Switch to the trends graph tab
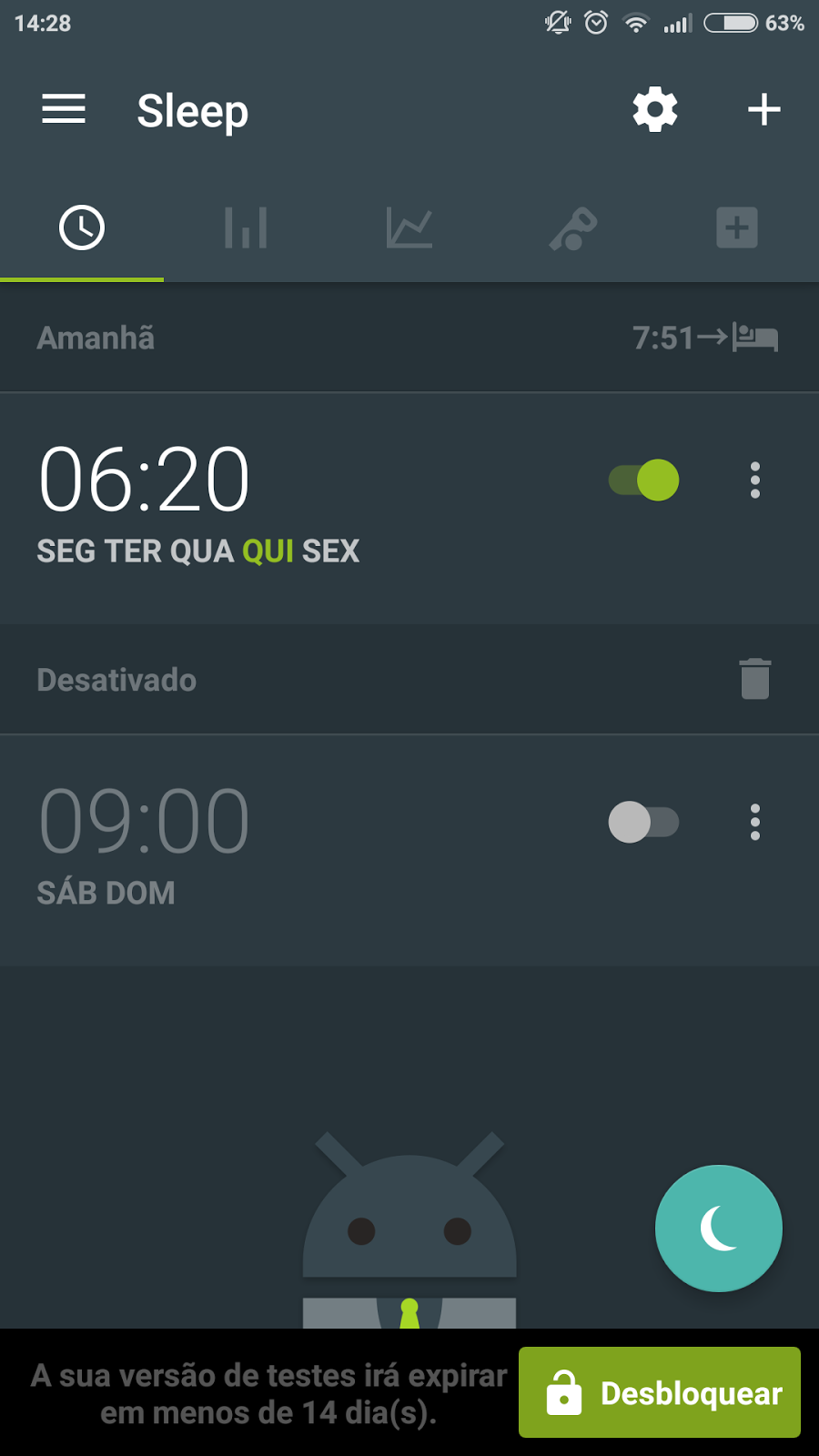The image size is (819, 1456). pos(409,227)
